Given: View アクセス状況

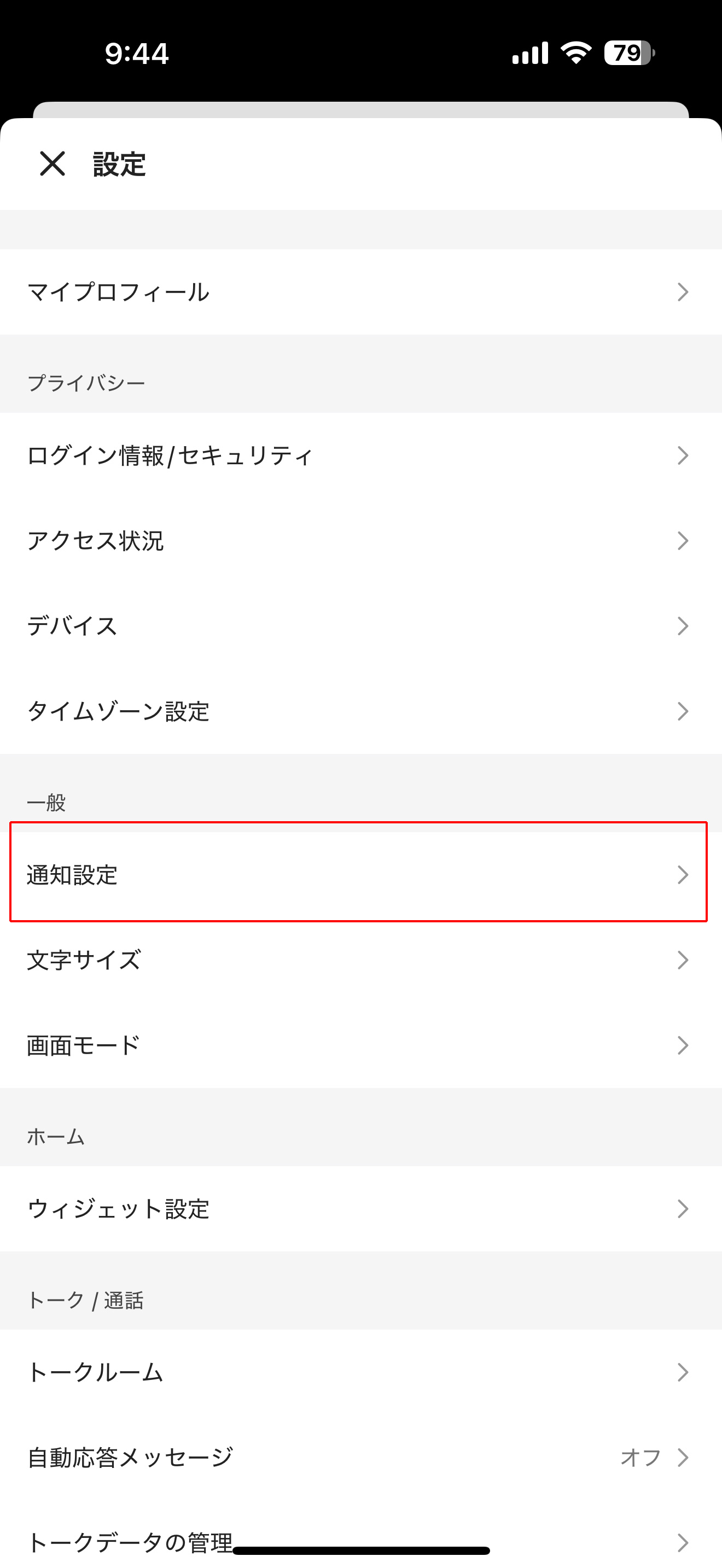Looking at the screenshot, I should click(360, 541).
